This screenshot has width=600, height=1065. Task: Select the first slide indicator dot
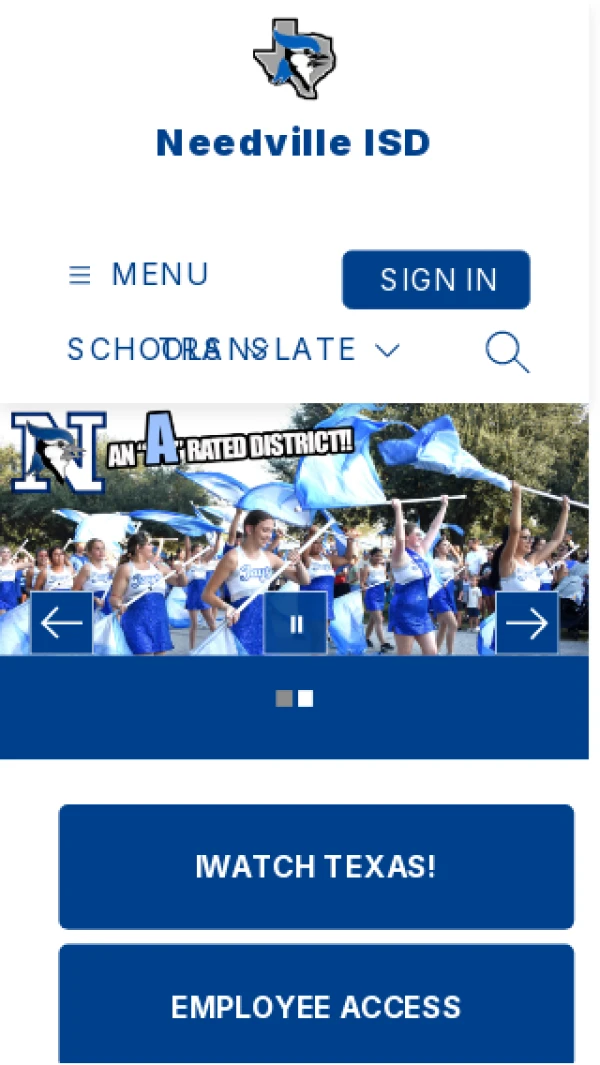tap(284, 699)
